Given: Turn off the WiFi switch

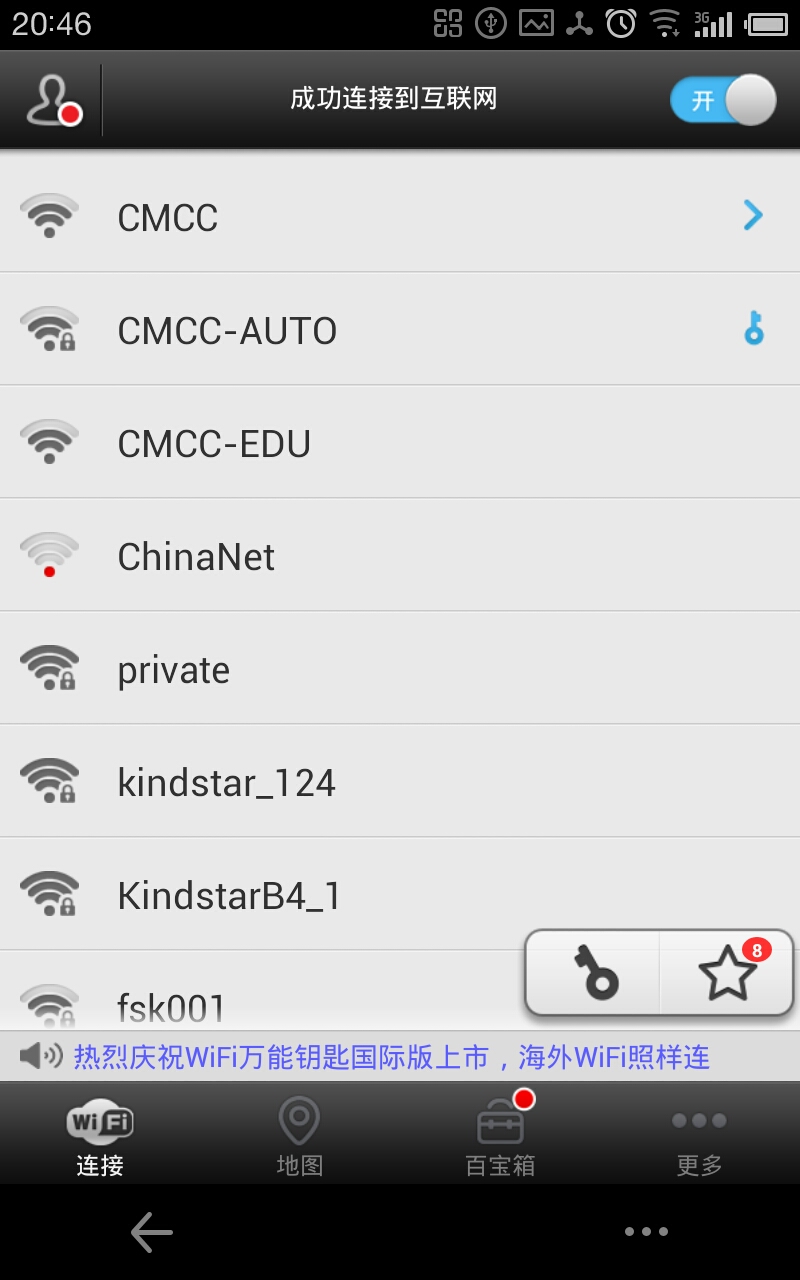Looking at the screenshot, I should click(722, 101).
